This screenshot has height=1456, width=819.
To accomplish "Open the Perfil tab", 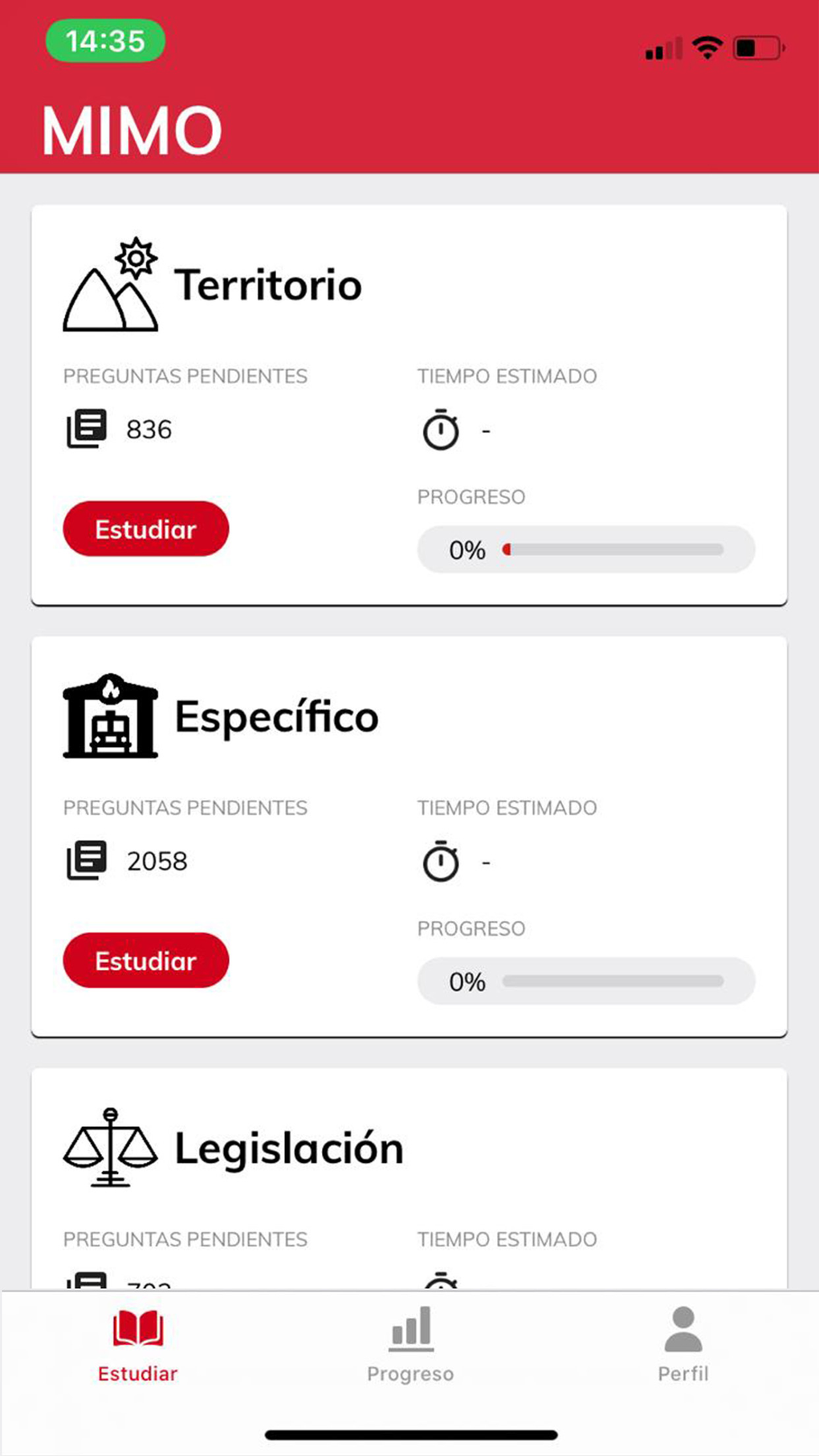I will (682, 1348).
